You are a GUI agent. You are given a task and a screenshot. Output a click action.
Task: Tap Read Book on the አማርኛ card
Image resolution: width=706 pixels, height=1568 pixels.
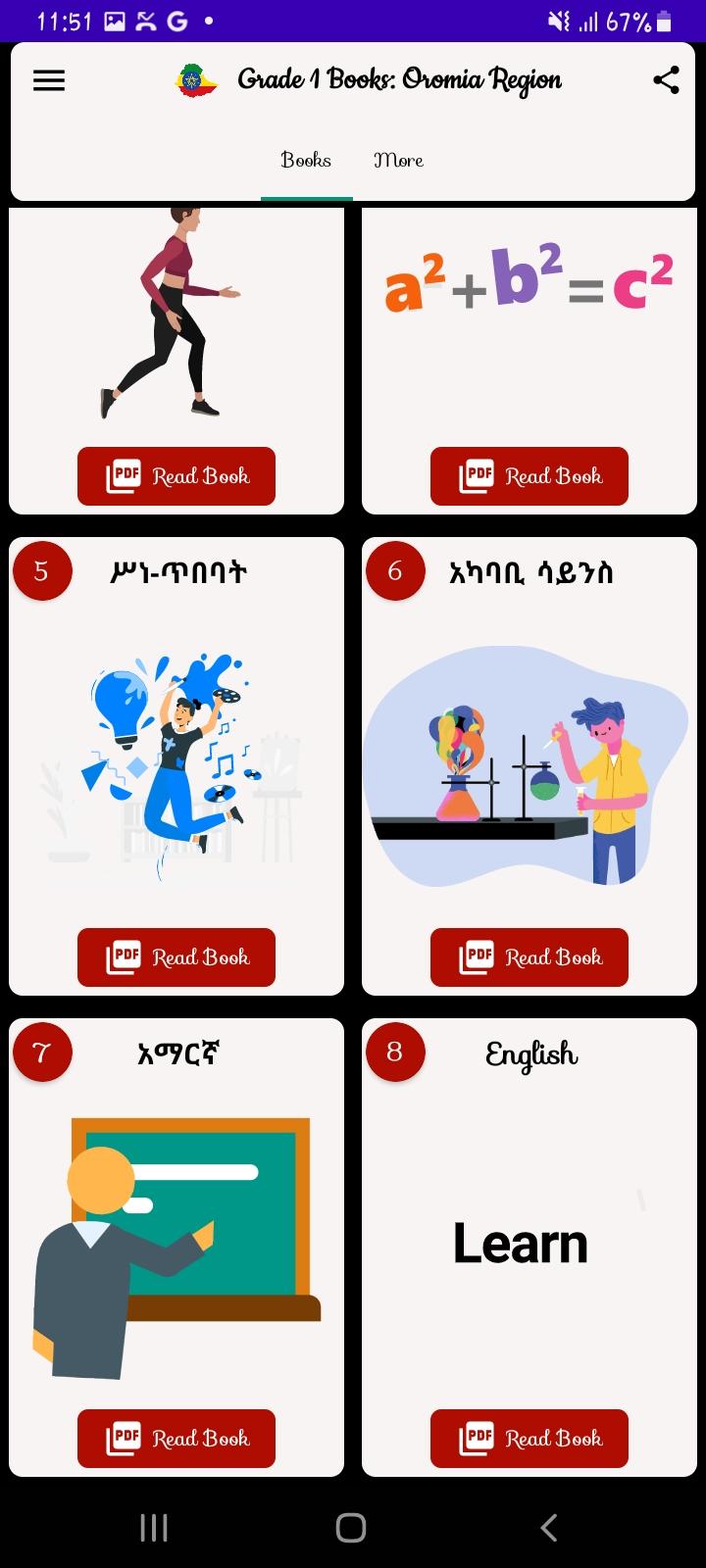tap(176, 1439)
